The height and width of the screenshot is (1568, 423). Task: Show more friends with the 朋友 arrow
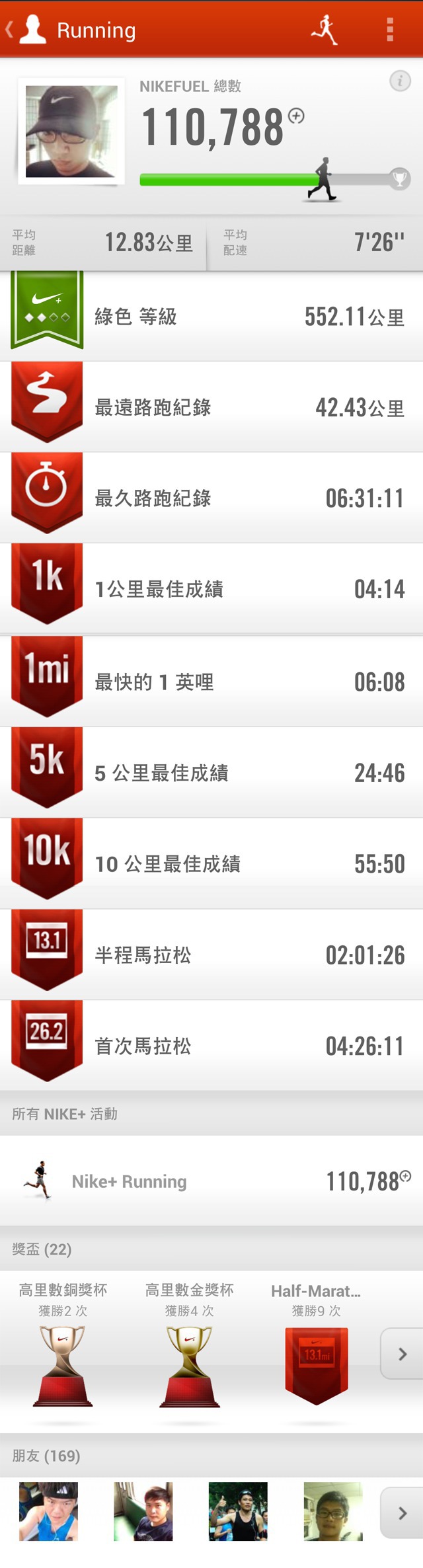tap(402, 1512)
